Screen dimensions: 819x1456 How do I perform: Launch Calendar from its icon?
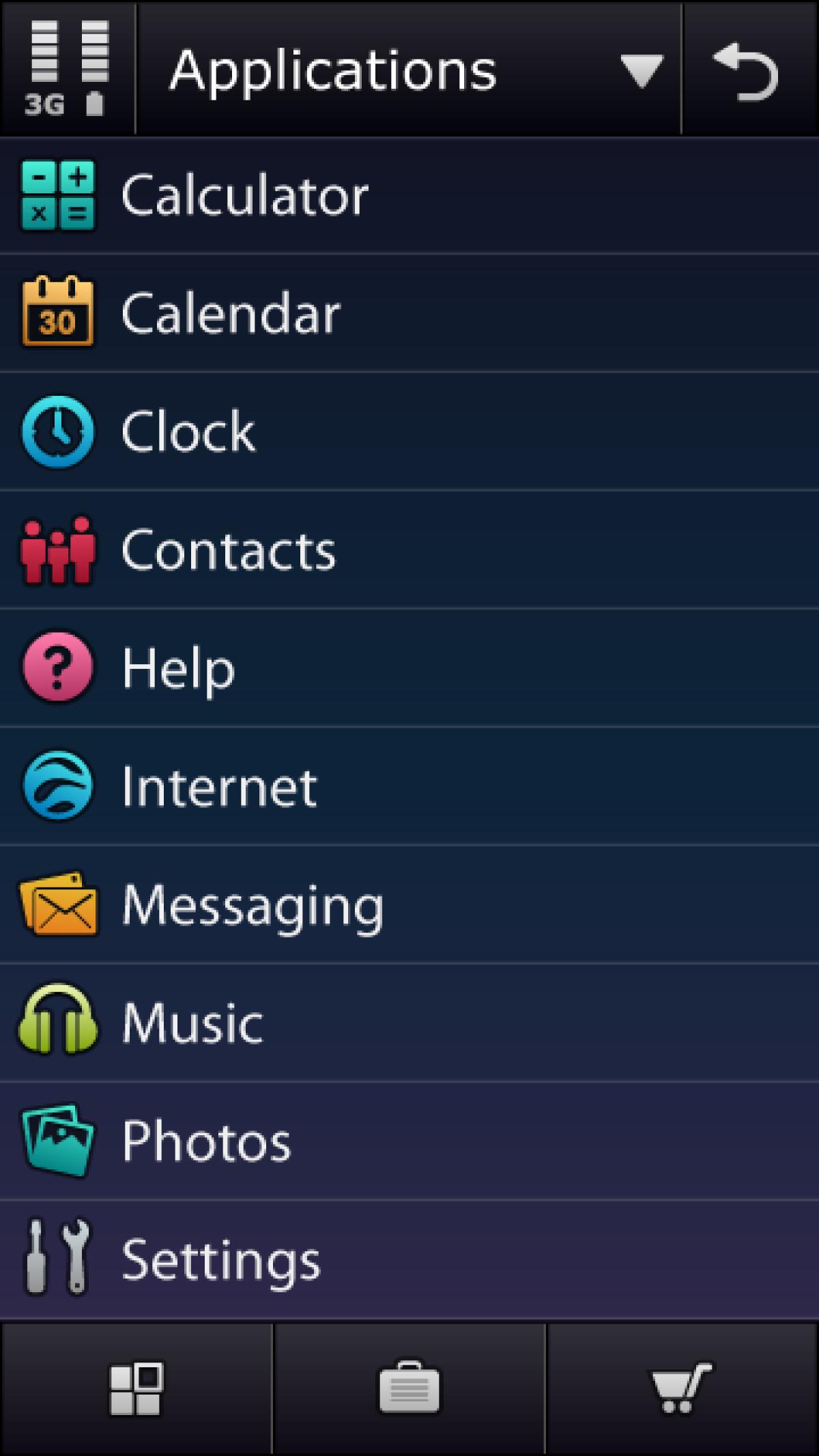click(58, 313)
